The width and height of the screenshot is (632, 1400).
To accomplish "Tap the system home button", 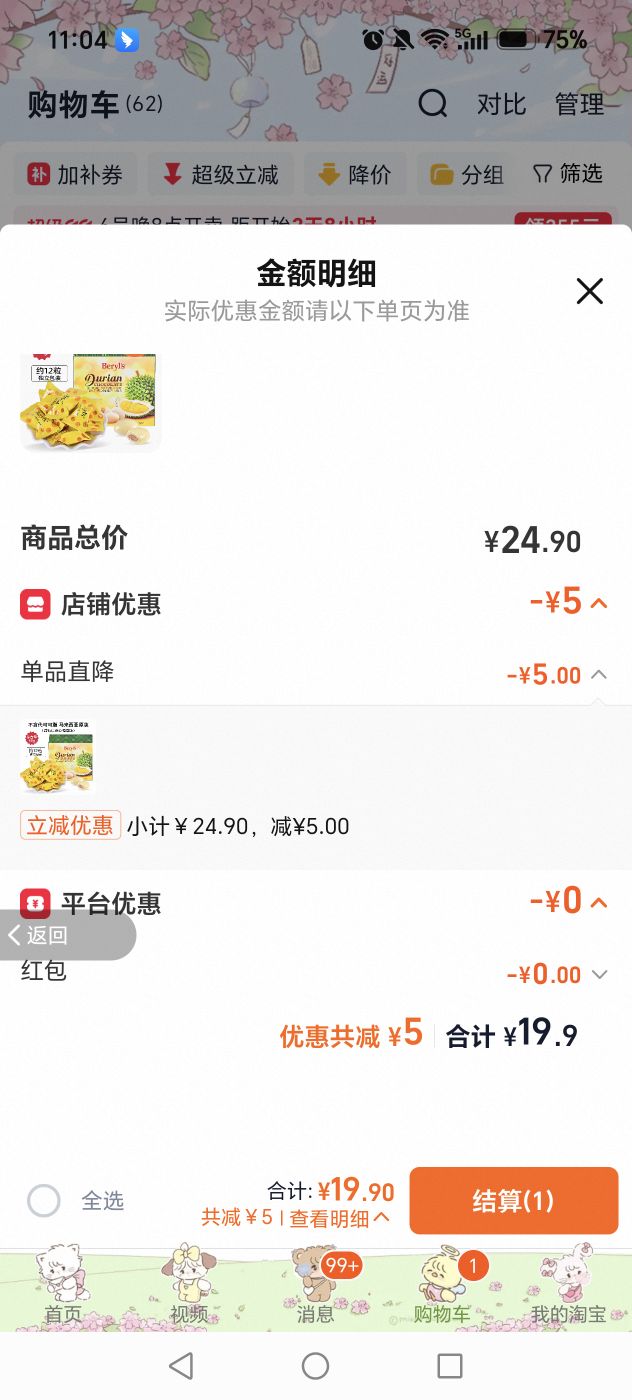I will point(315,1366).
